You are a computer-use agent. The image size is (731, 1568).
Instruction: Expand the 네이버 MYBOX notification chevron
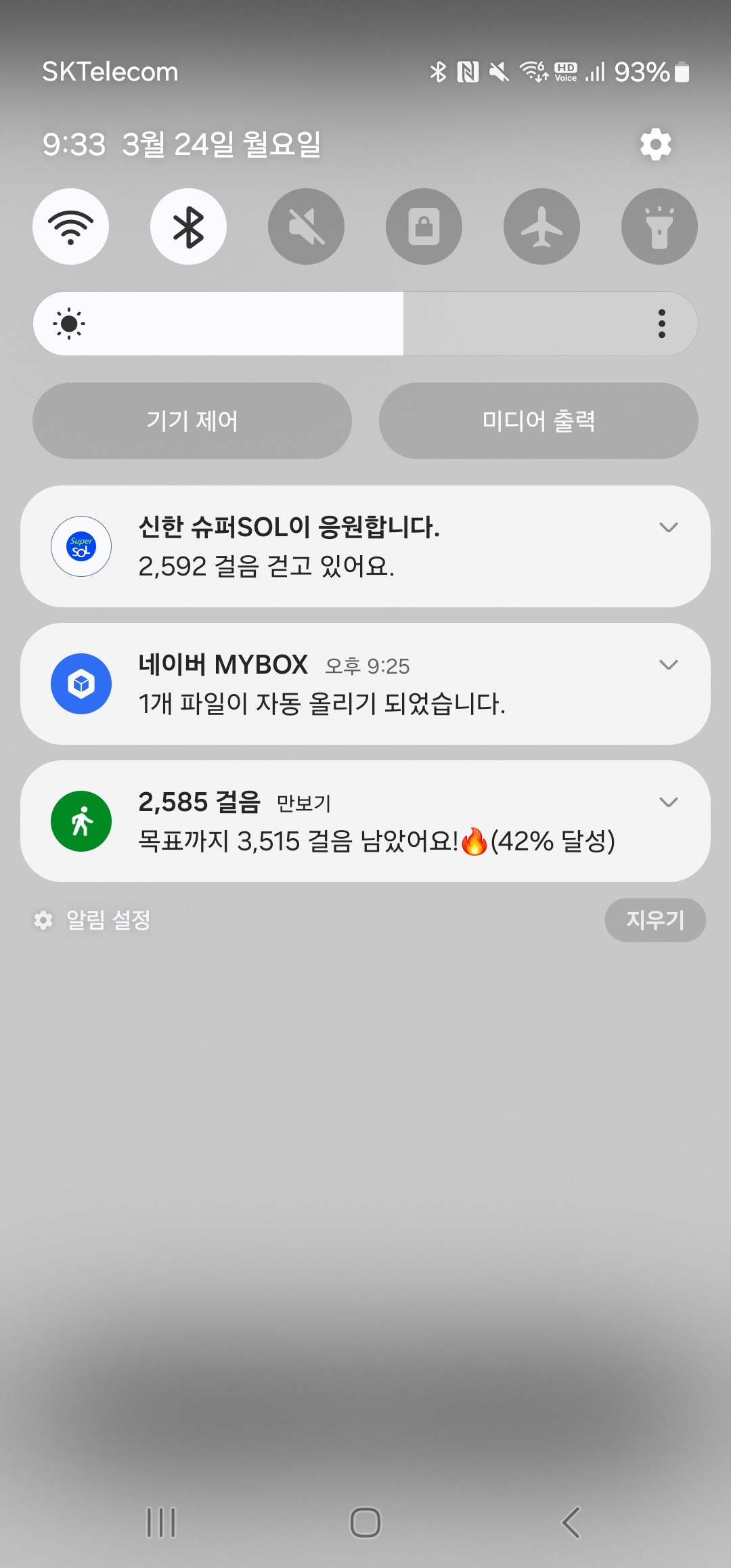pyautogui.click(x=668, y=665)
